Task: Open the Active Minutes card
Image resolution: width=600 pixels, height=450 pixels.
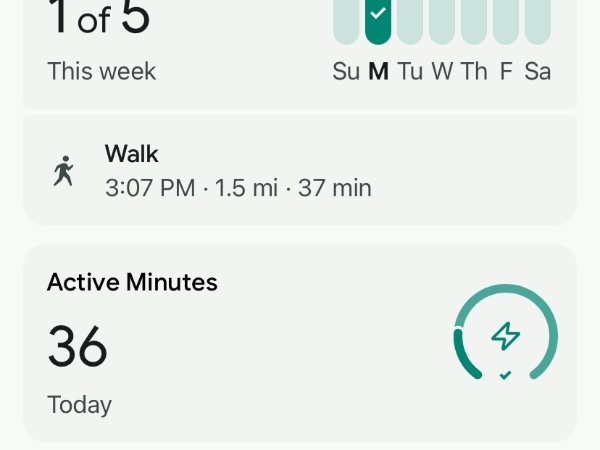Action: [300, 342]
